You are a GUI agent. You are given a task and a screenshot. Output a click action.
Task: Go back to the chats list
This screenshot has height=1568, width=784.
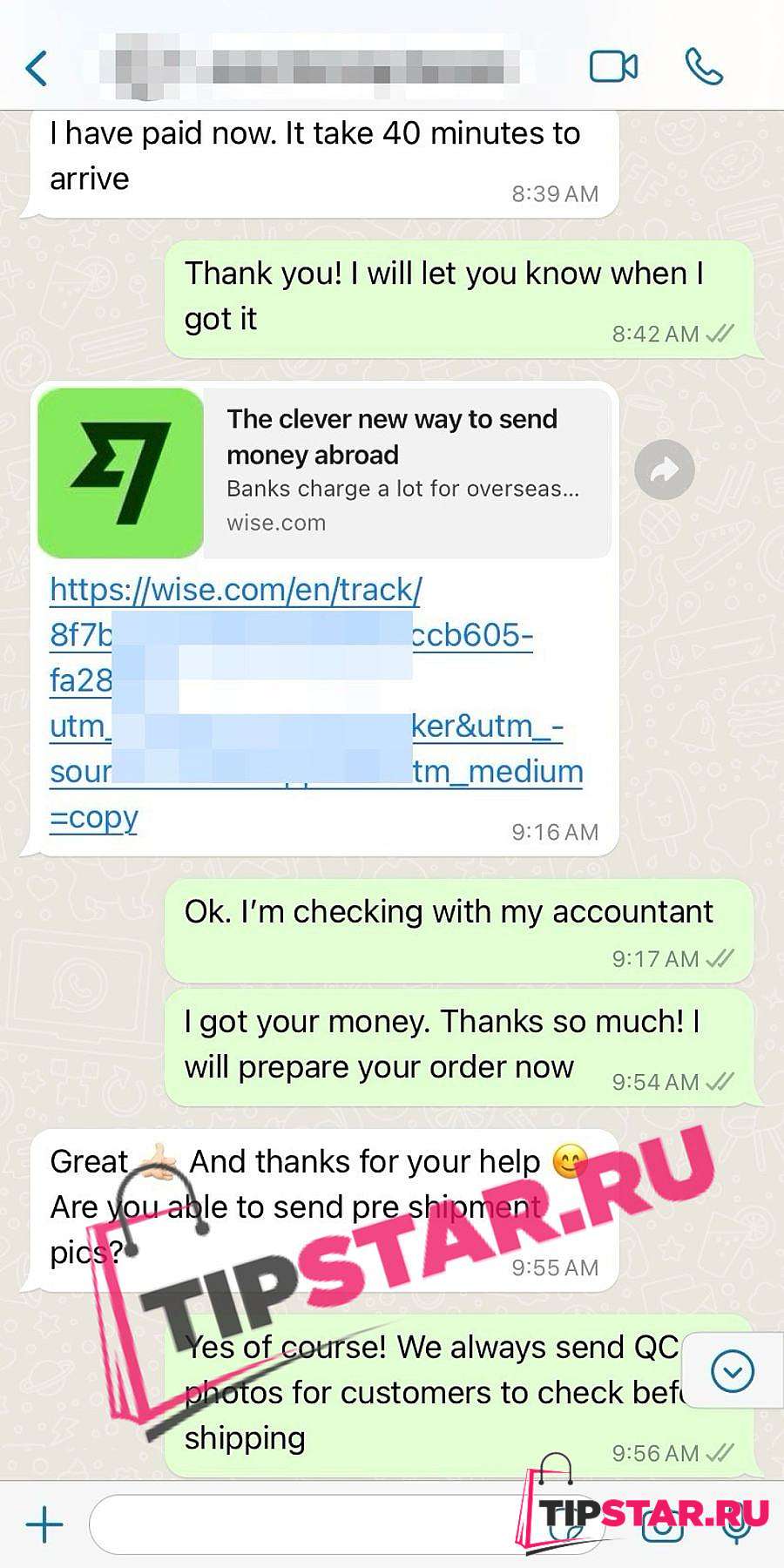(x=37, y=68)
